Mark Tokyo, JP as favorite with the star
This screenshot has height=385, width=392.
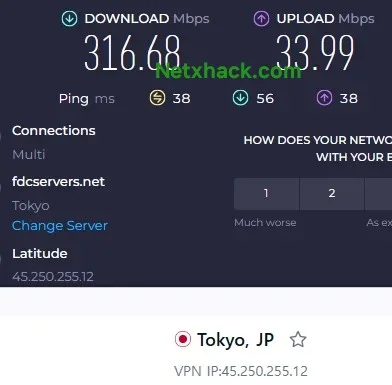298,340
